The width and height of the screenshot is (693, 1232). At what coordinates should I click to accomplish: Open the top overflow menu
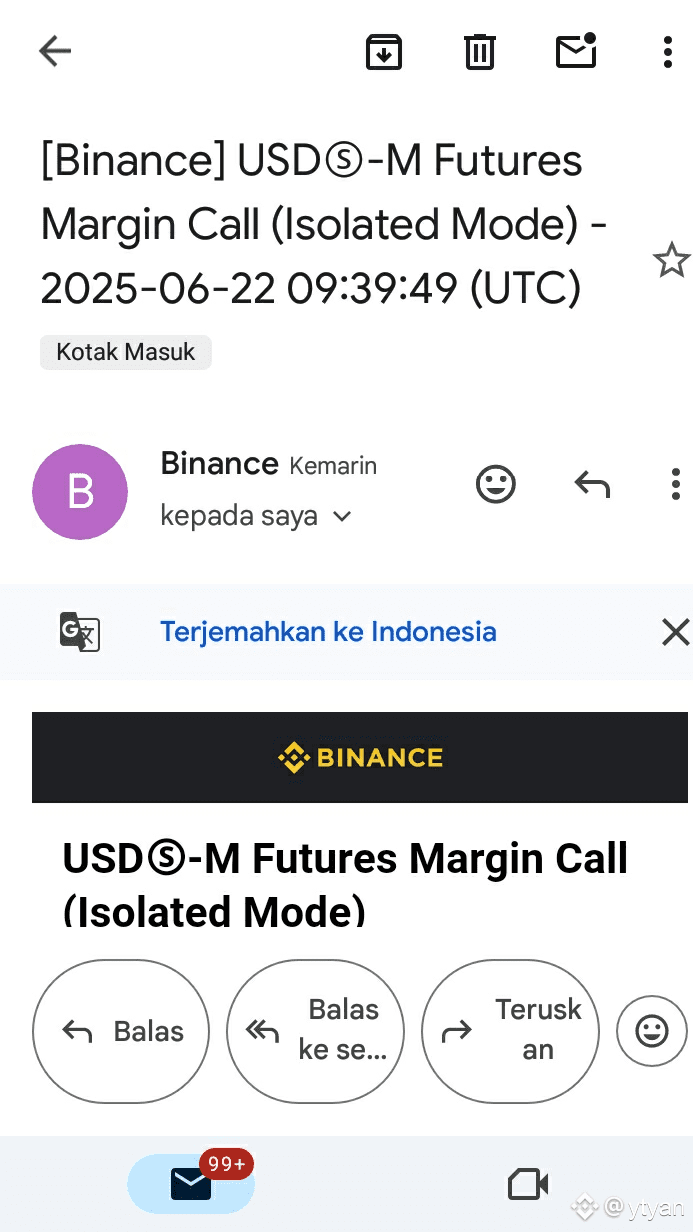point(668,51)
